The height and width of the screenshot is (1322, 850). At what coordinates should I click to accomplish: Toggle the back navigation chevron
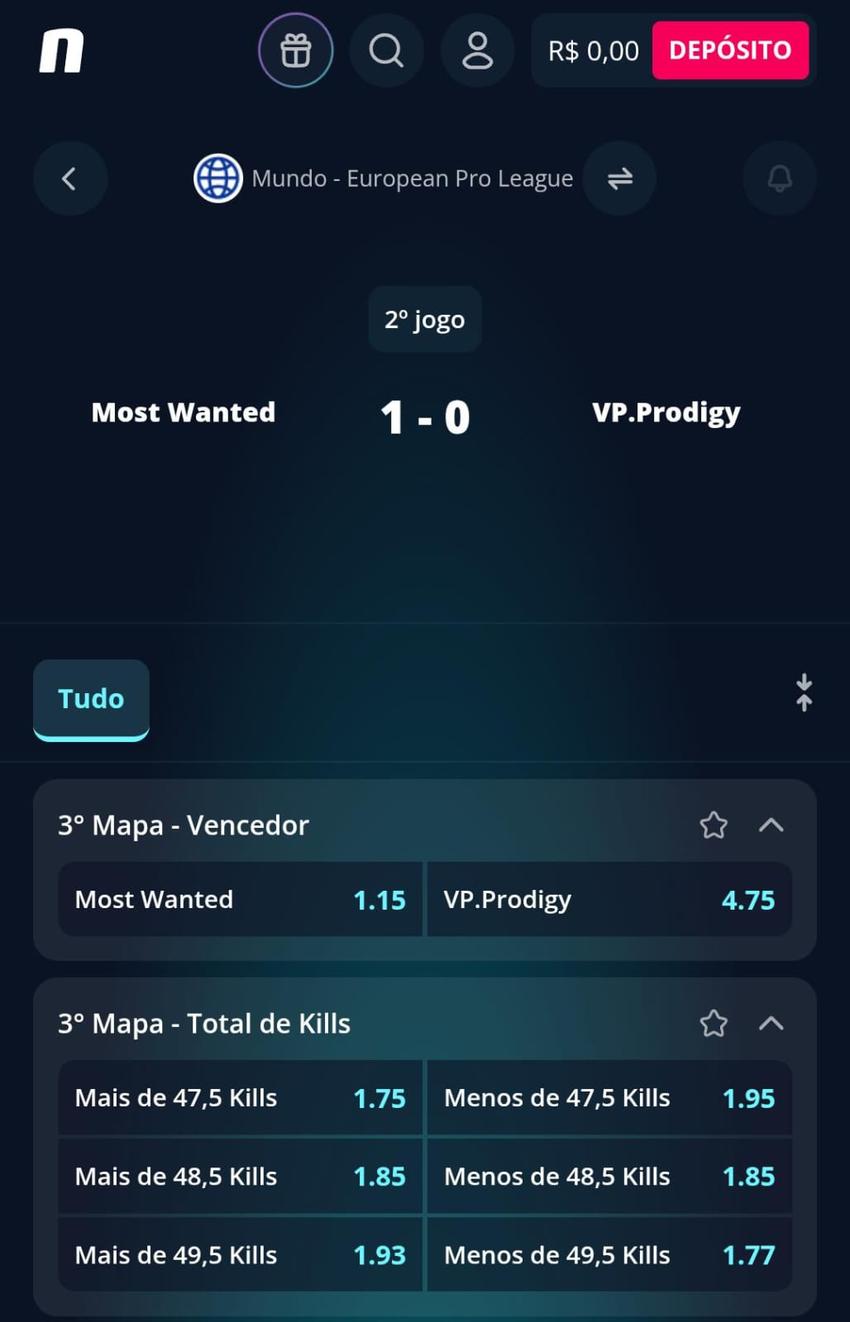pyautogui.click(x=70, y=178)
